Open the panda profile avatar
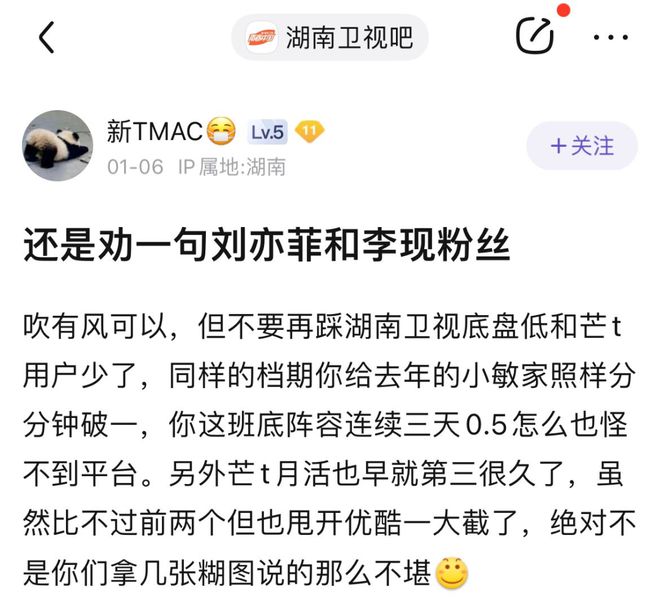This screenshot has height=601, width=660. [58, 146]
